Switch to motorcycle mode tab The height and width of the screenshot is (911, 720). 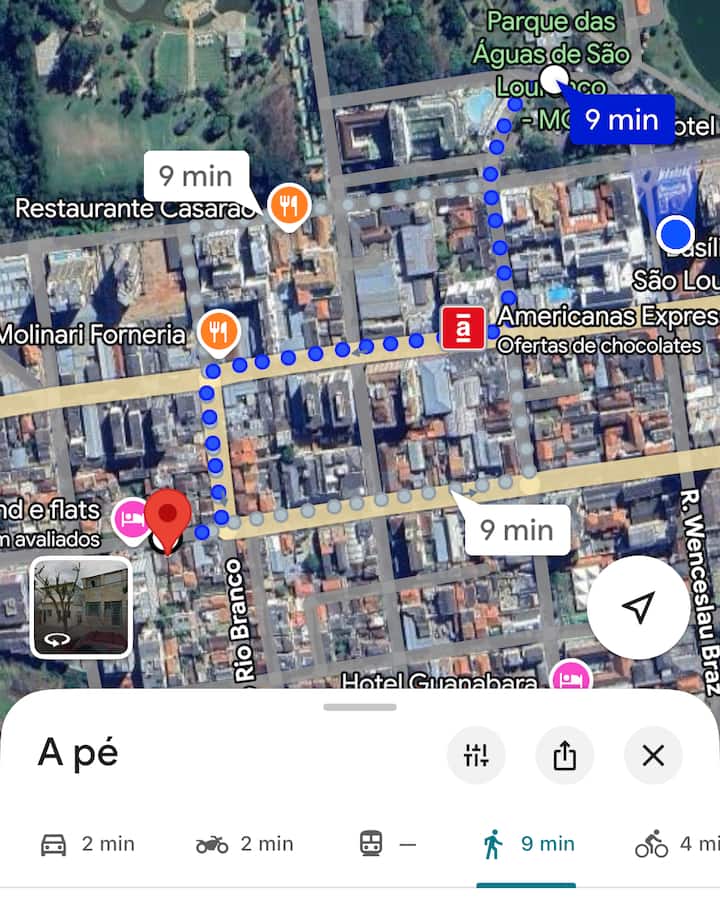pyautogui.click(x=245, y=844)
